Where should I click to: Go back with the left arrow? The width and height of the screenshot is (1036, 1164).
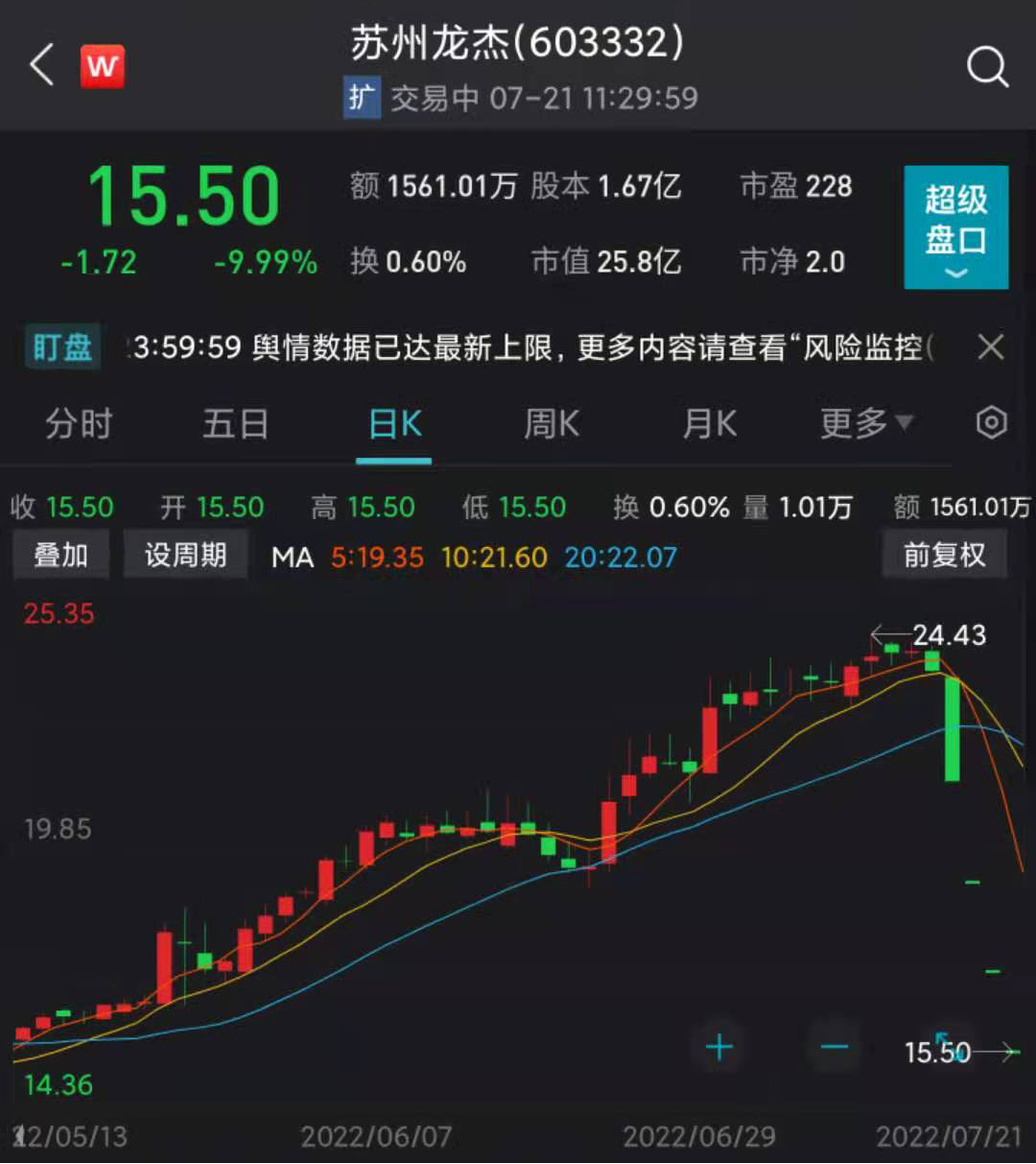[x=38, y=65]
